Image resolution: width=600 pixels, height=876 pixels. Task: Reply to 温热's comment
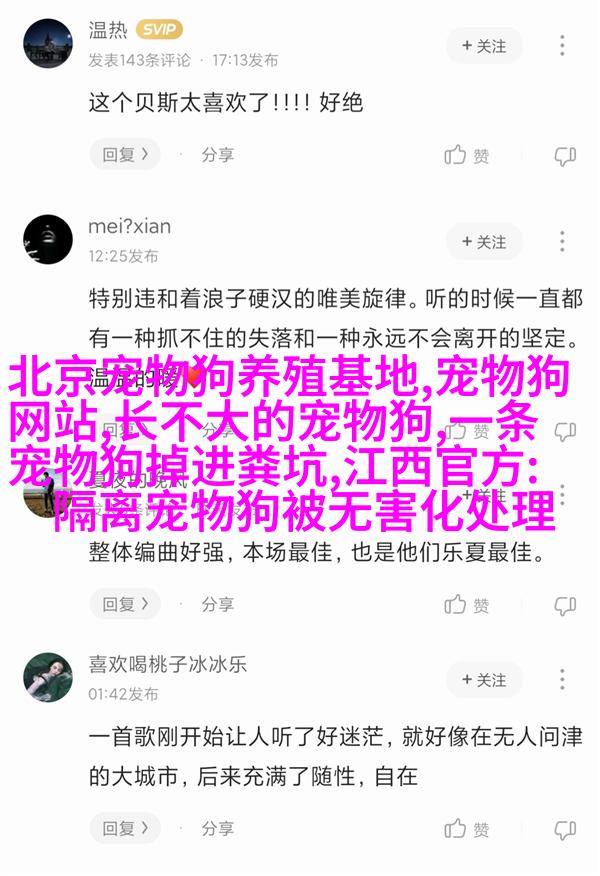tap(124, 155)
